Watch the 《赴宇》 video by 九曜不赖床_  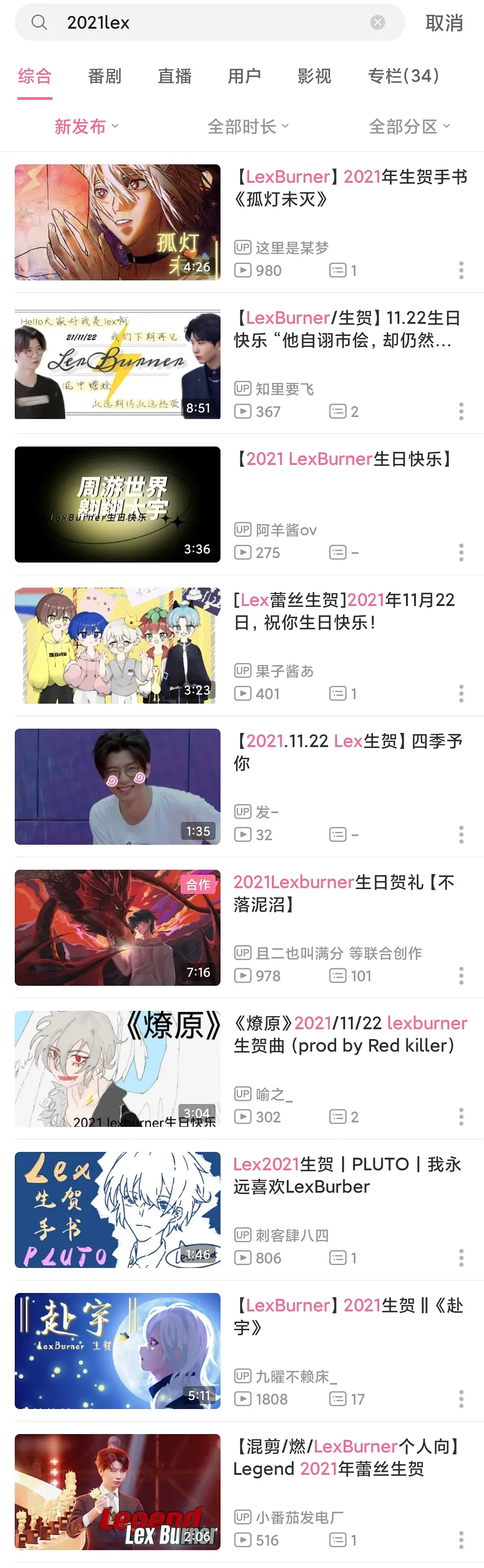point(117,1351)
